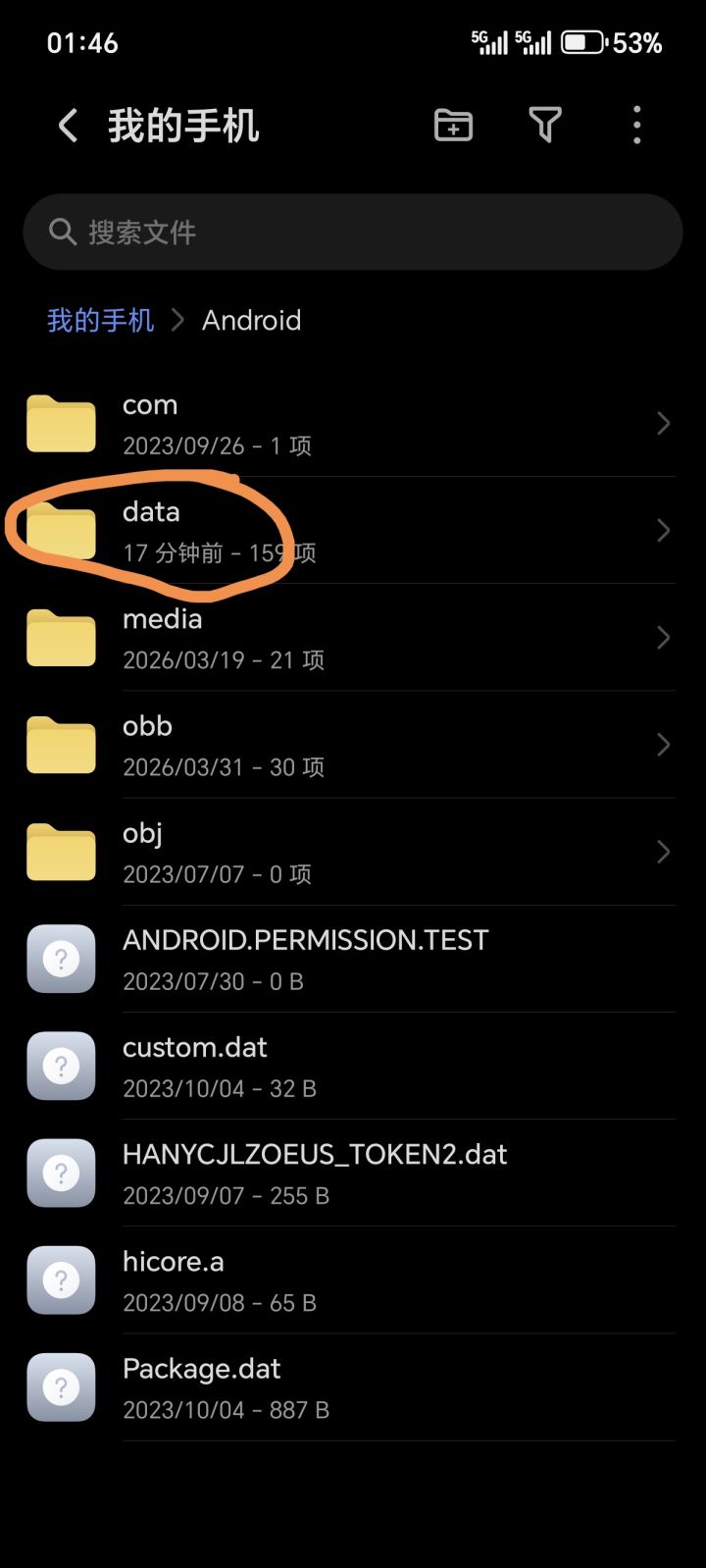Tap the unknown file icon for custom.dat
The width and height of the screenshot is (706, 1568).
[x=61, y=1066]
